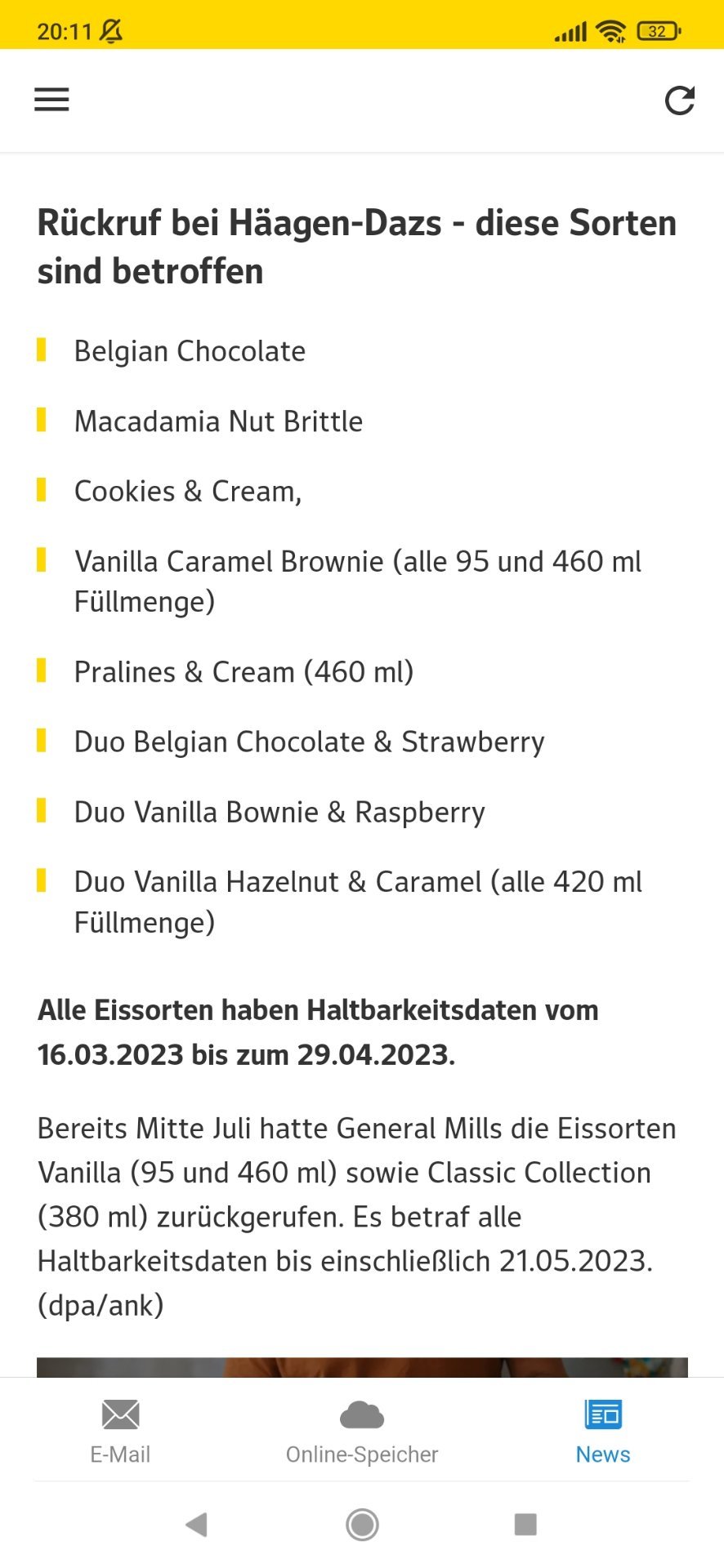Select the News tab
The image size is (724, 1568).
coord(603,1431)
